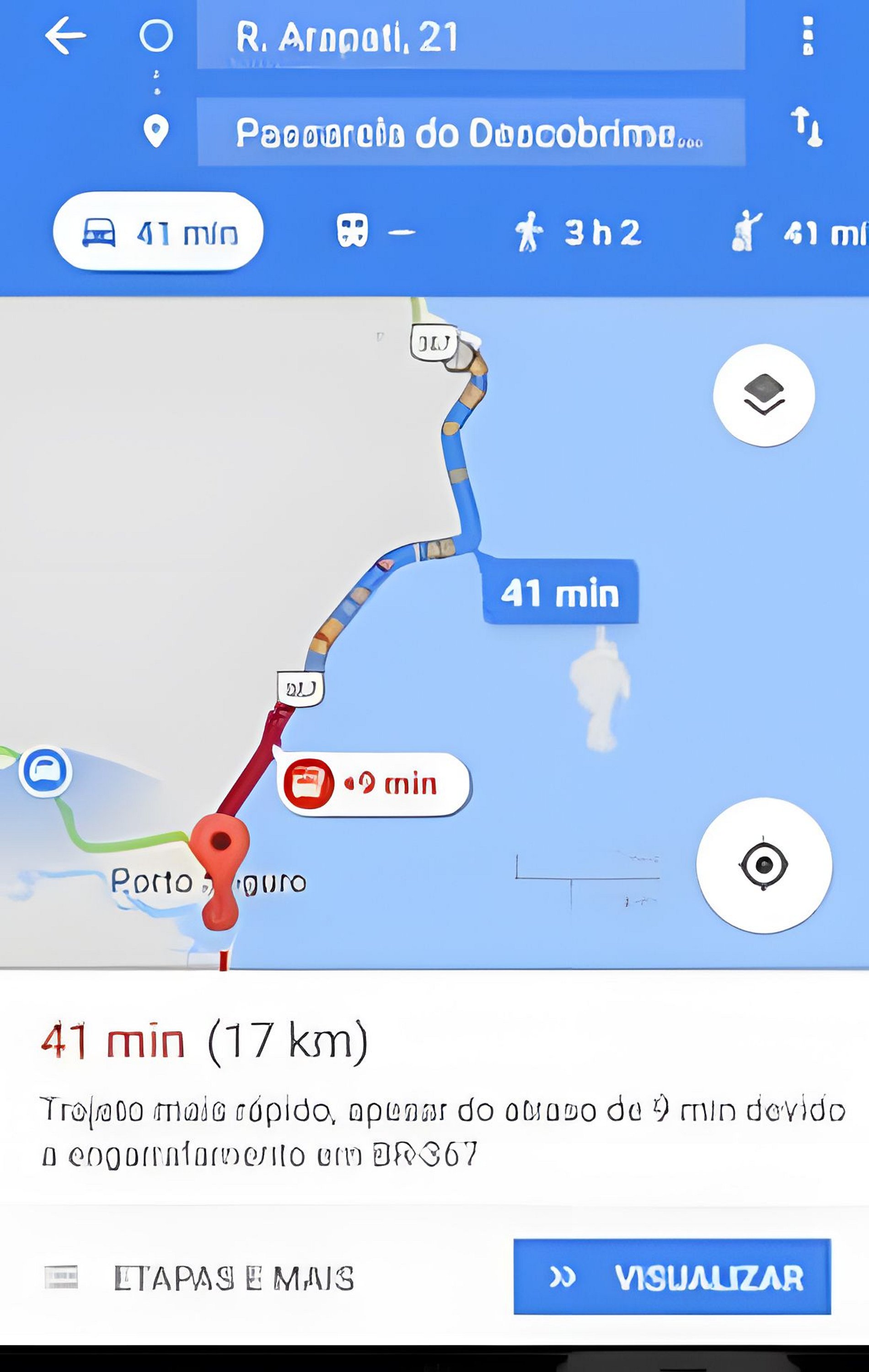Switch to walking mode 3 h 2
The height and width of the screenshot is (1372, 869).
578,232
